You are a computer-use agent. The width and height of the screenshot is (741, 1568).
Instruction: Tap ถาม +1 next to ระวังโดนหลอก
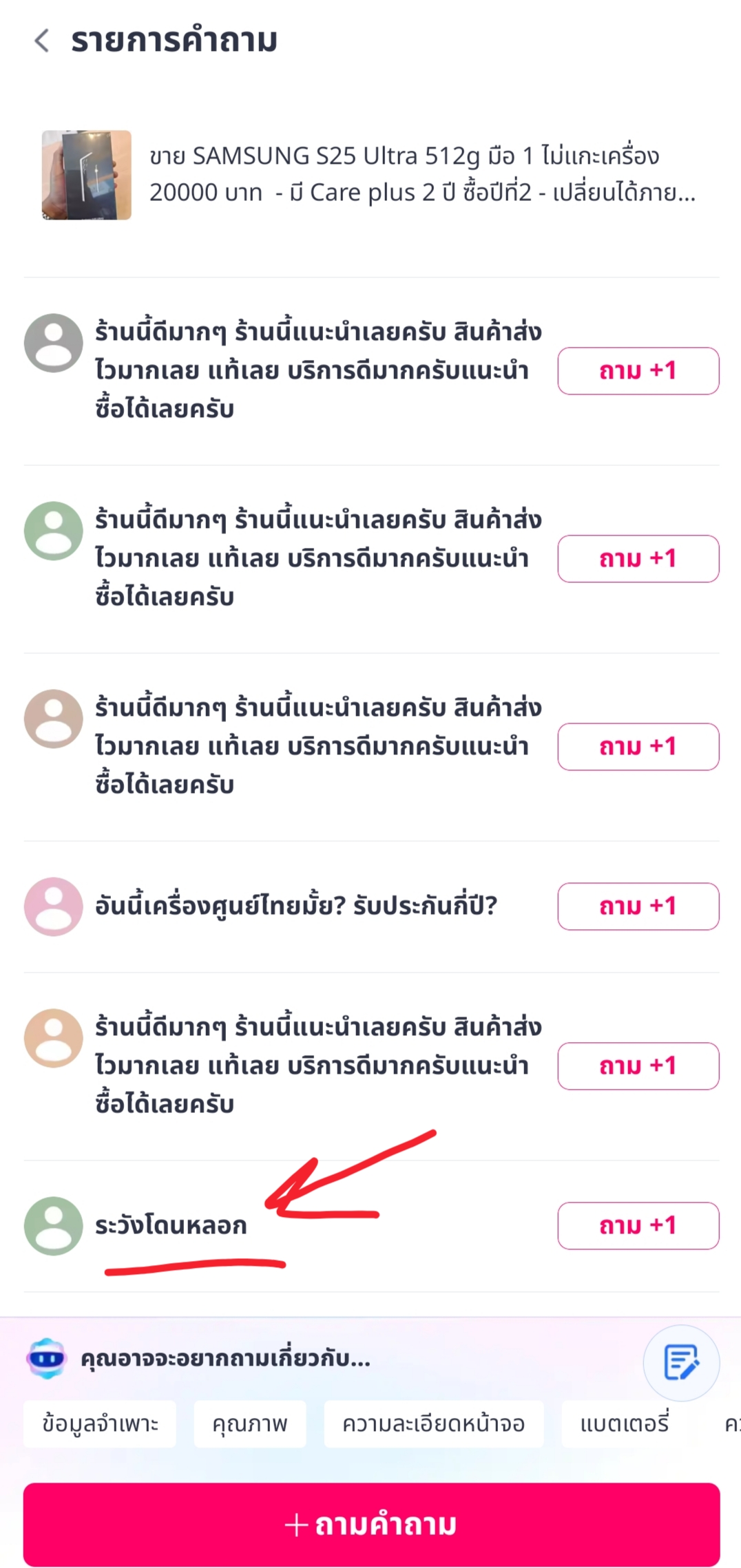(x=638, y=1226)
